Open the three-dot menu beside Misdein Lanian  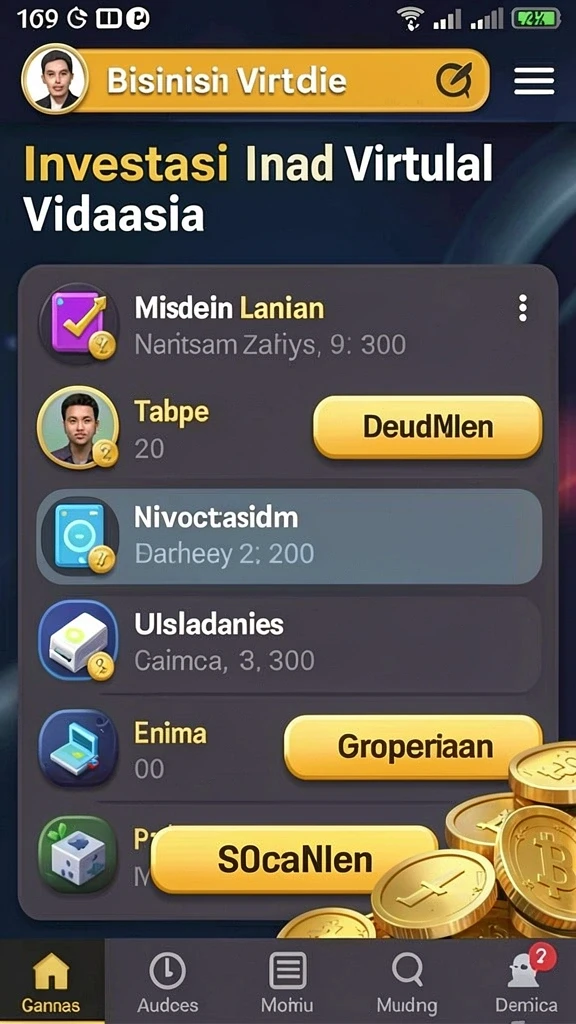tap(522, 308)
